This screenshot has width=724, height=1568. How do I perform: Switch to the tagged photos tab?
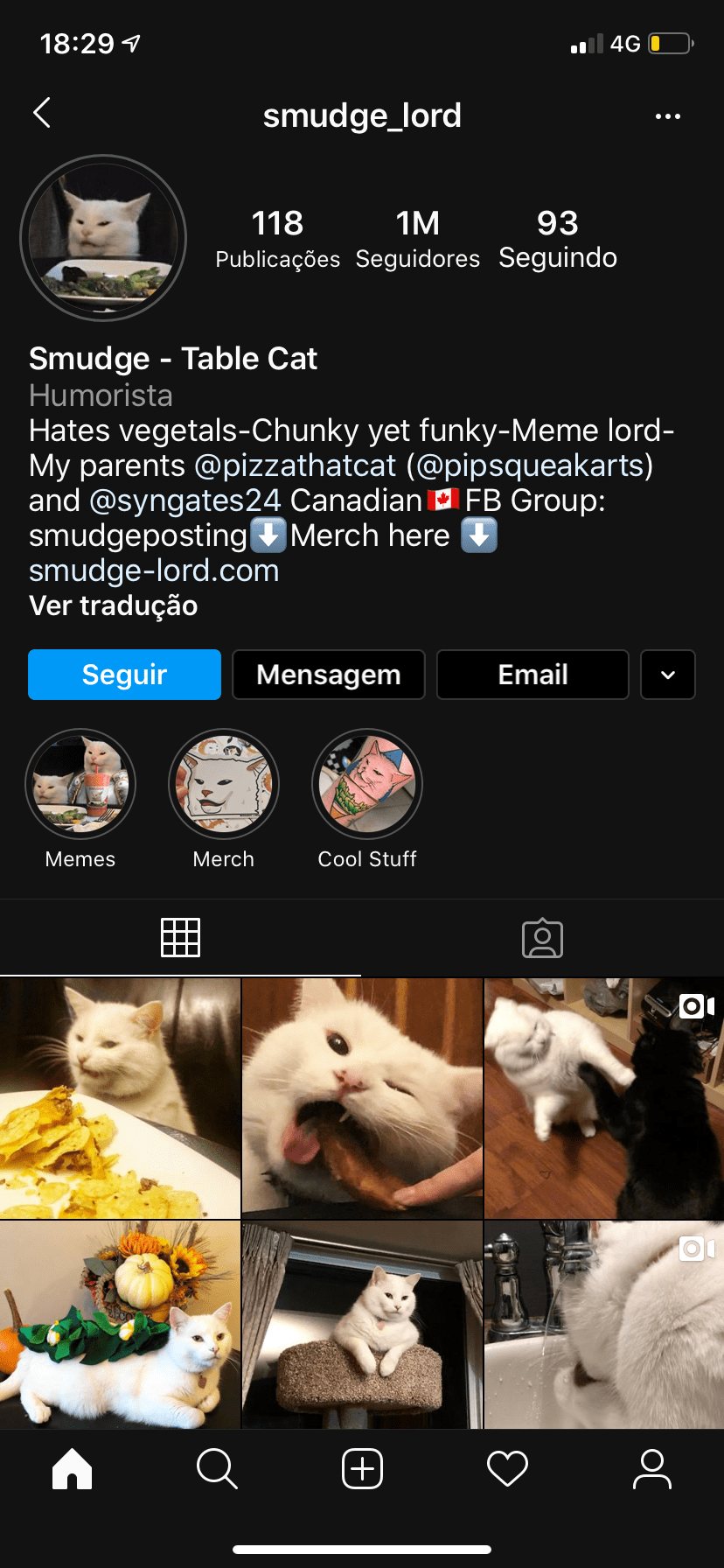(x=542, y=938)
